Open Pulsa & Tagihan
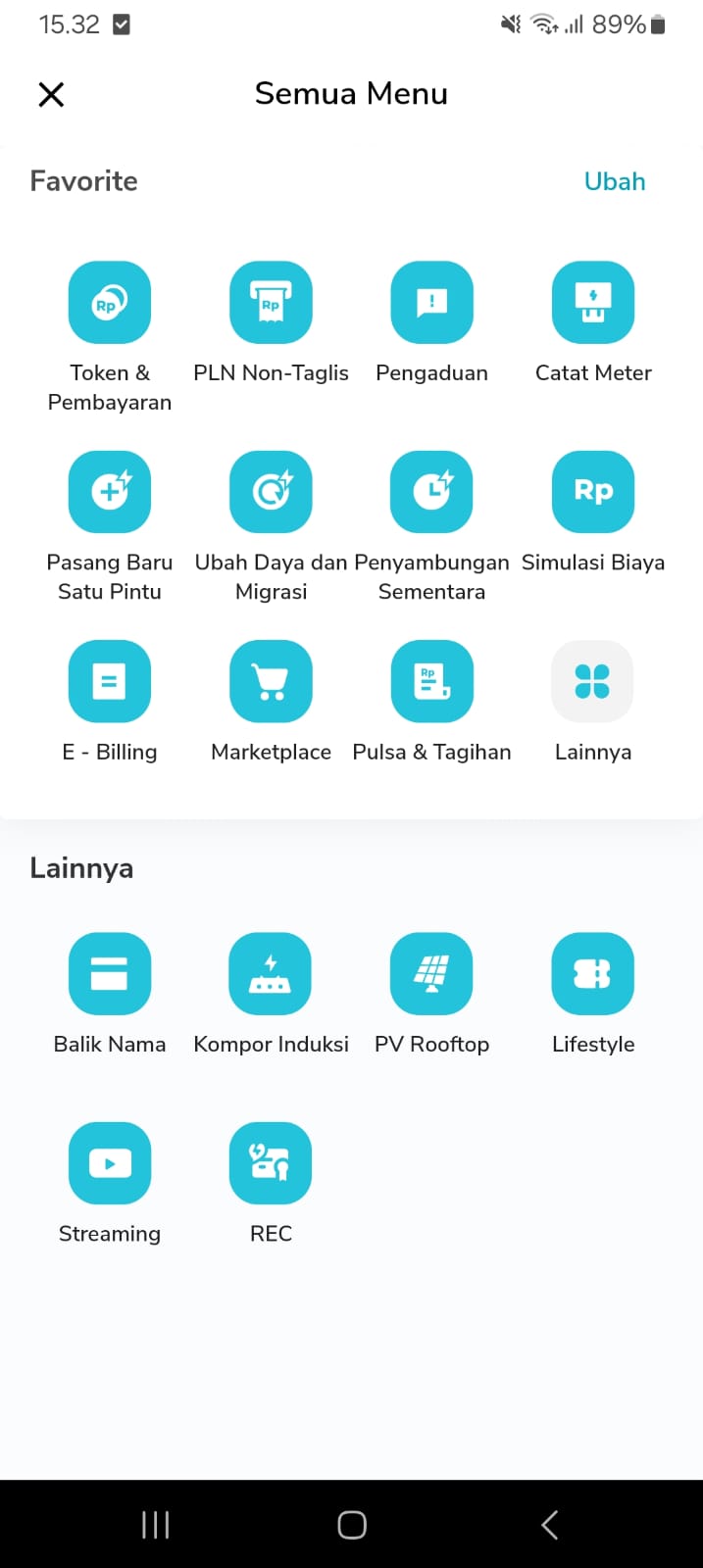 (x=431, y=681)
